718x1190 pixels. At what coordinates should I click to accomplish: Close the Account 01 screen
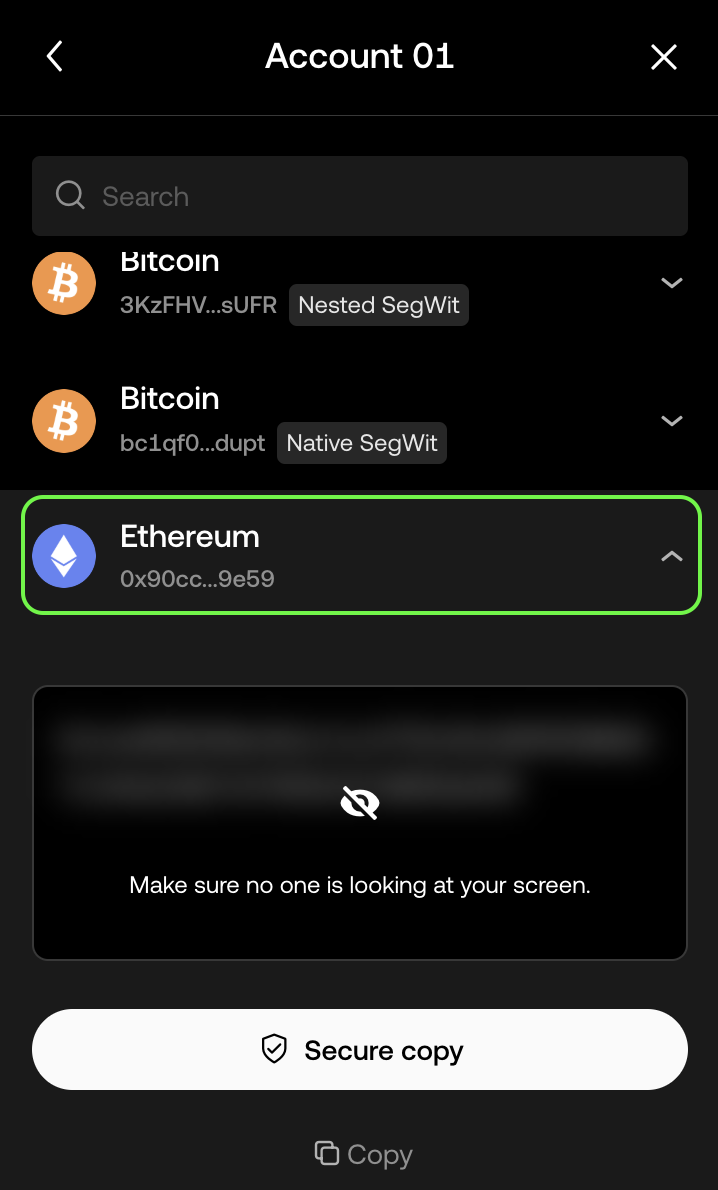[664, 57]
